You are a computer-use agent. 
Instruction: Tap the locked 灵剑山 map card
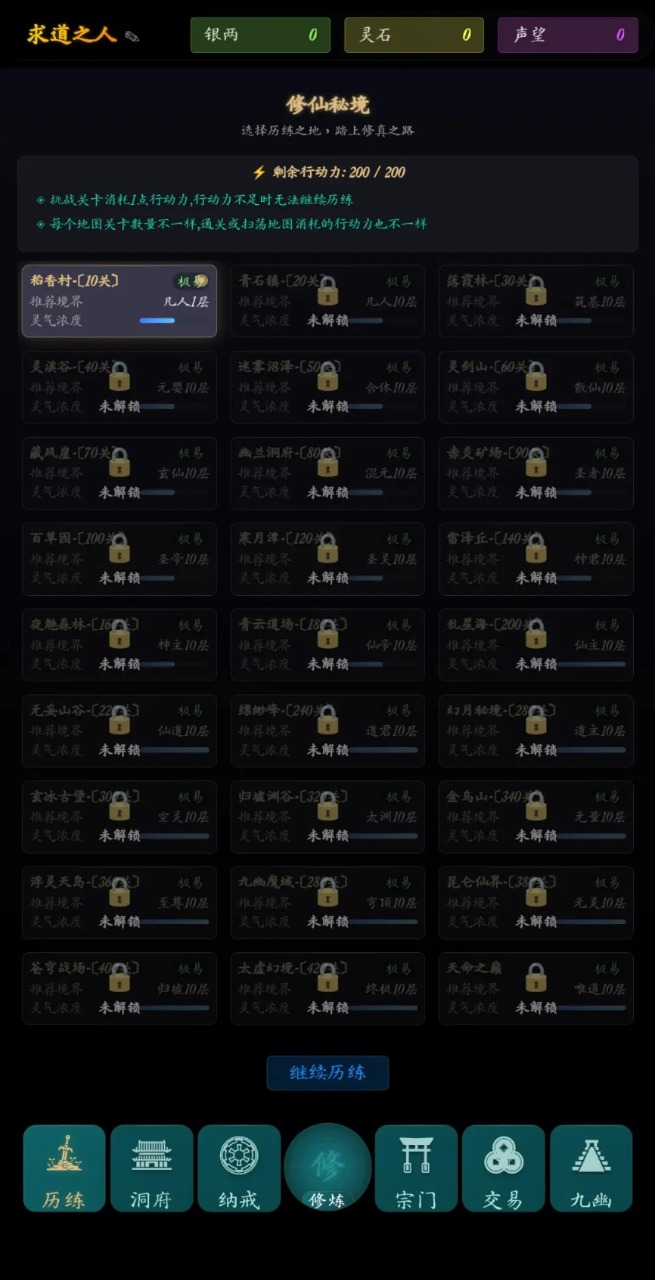click(535, 387)
